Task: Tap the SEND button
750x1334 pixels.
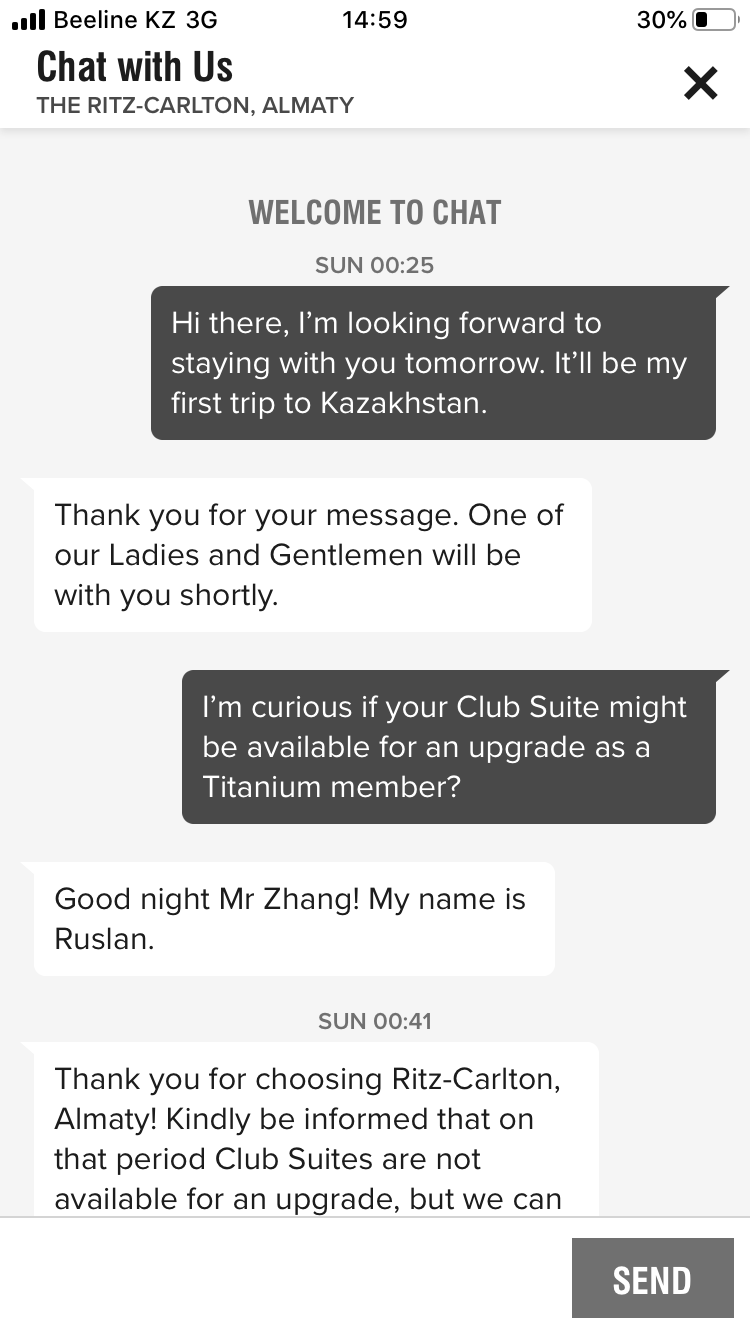Action: click(652, 1279)
